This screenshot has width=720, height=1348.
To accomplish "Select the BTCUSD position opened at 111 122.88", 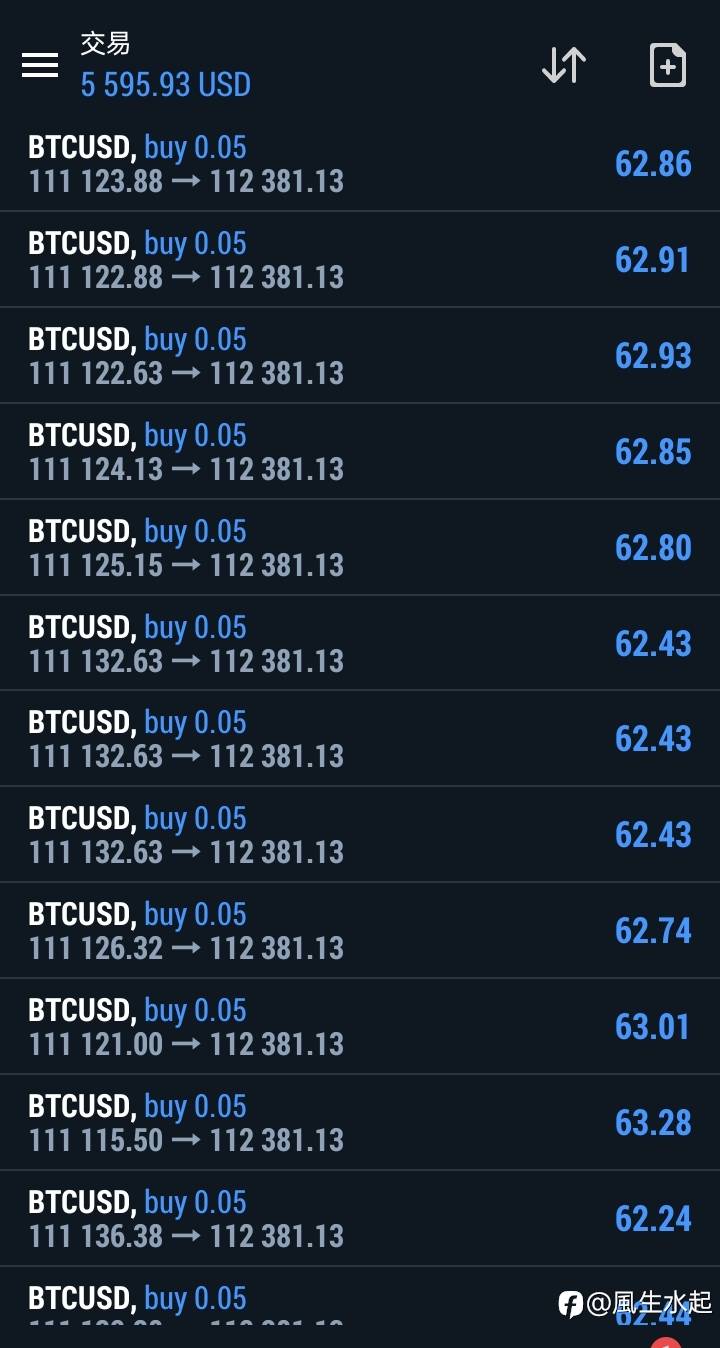I will click(360, 260).
